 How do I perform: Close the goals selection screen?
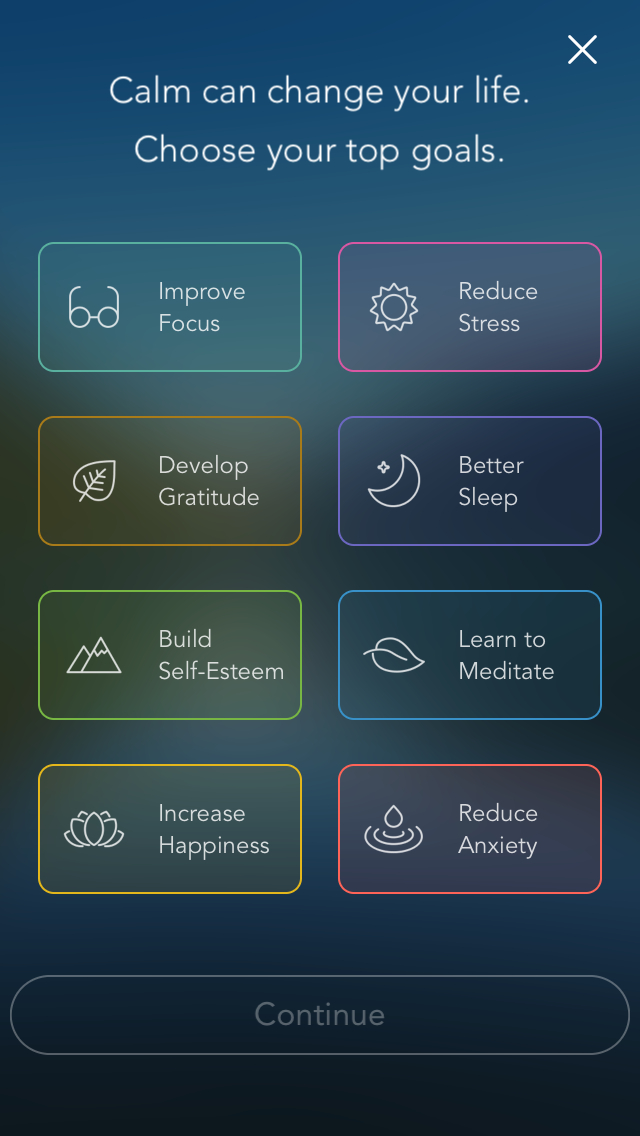pos(582,50)
